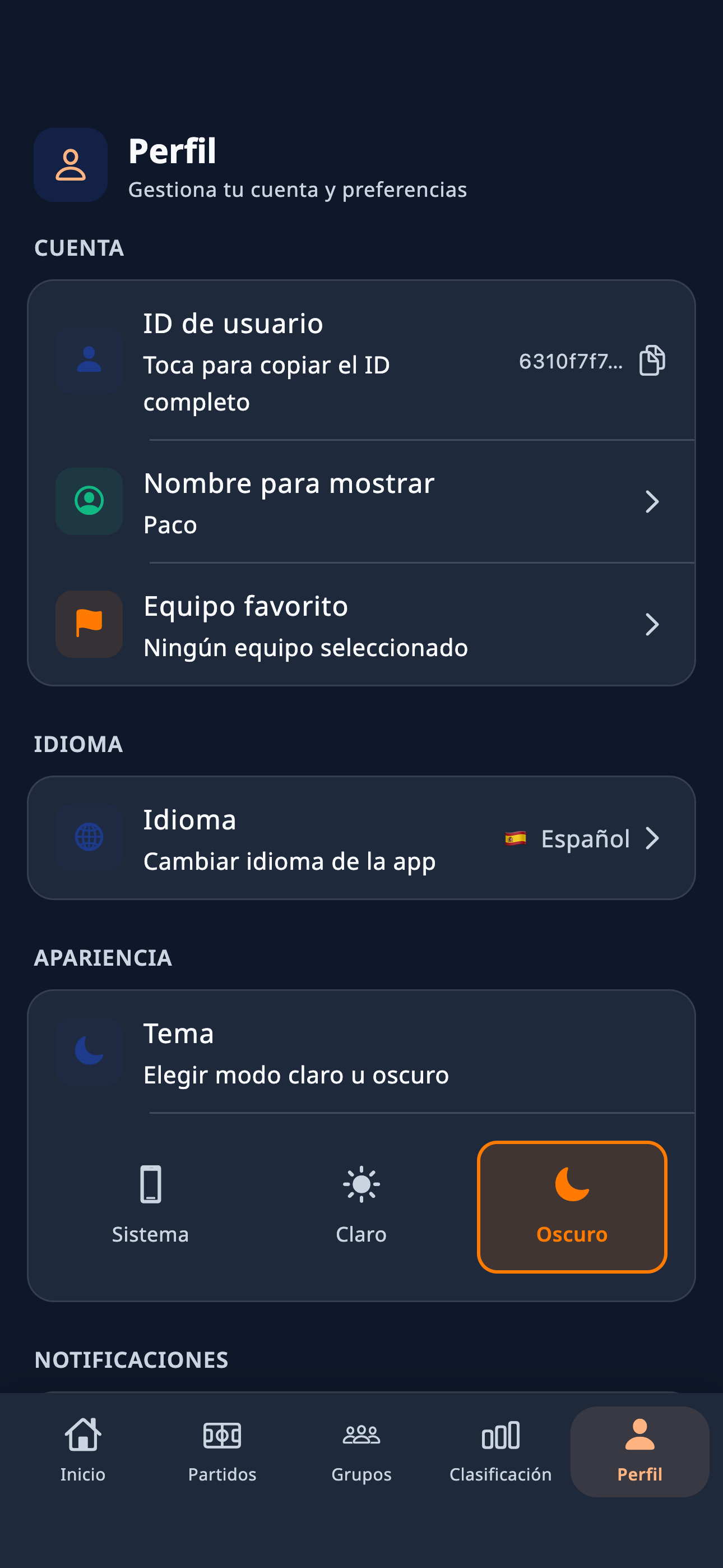Open the Equipo favorito selector chevron
The image size is (723, 1568).
point(652,624)
